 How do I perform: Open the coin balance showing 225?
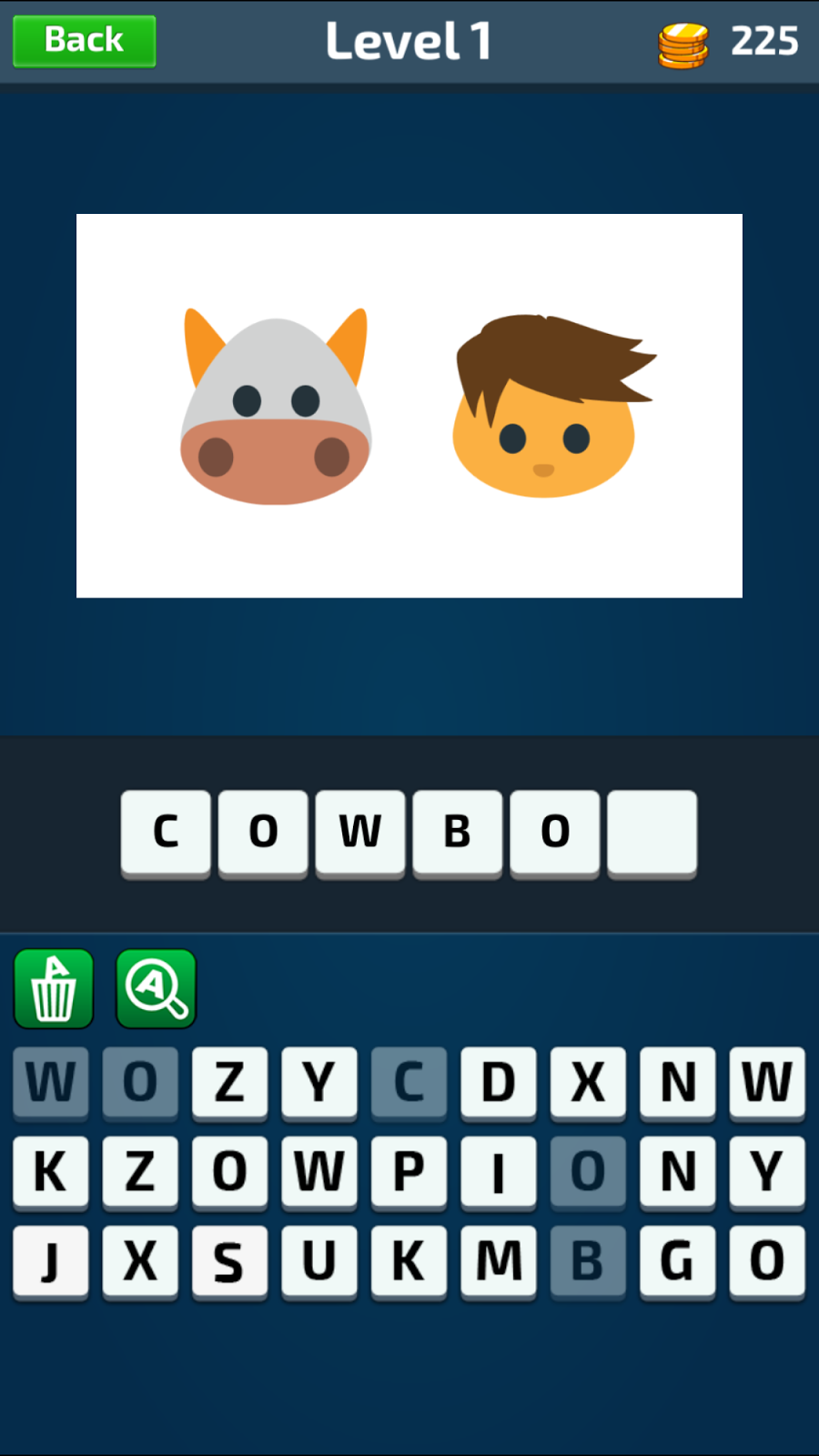click(x=730, y=43)
